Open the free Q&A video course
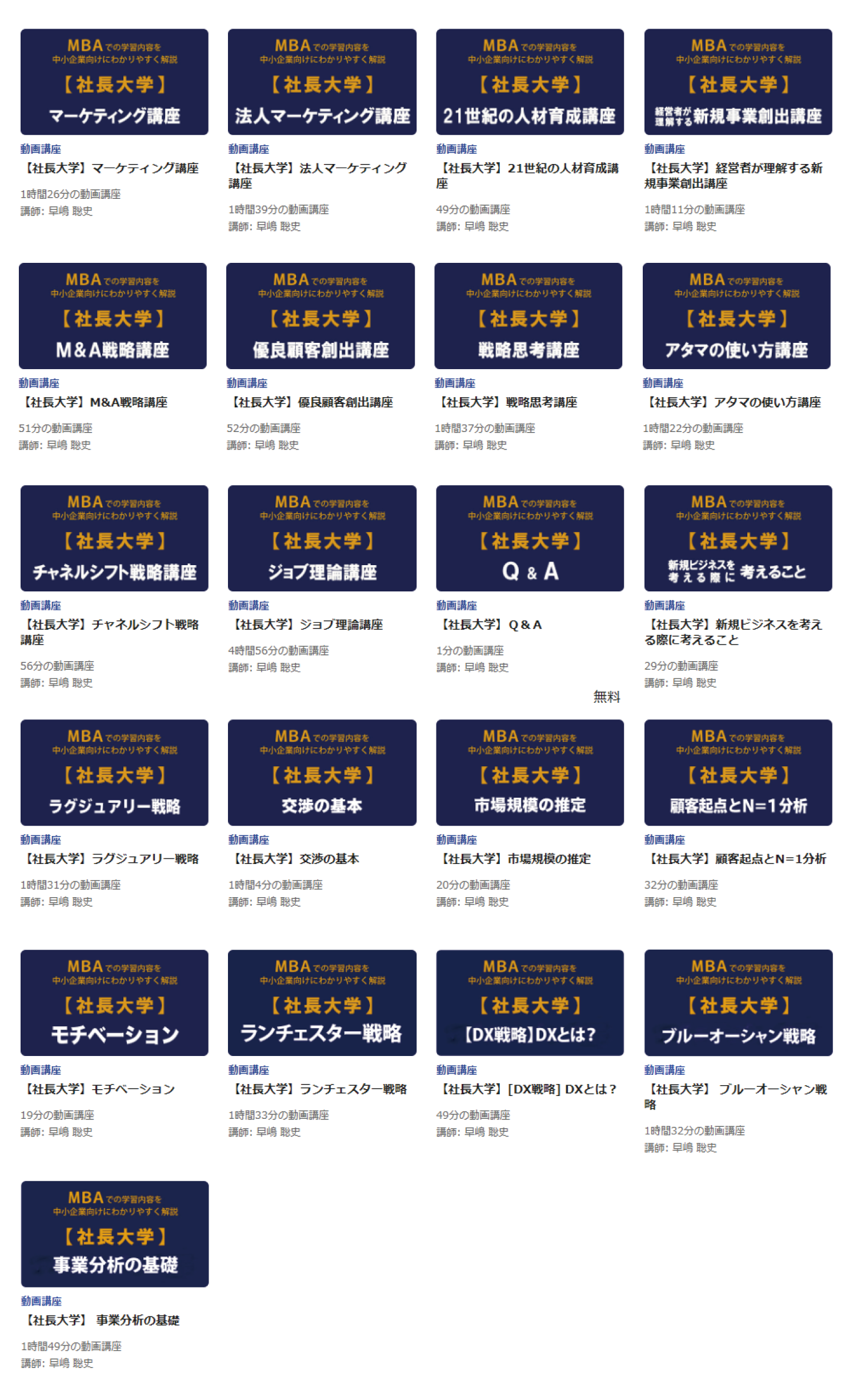This screenshot has width=857, height=1400. (530, 538)
